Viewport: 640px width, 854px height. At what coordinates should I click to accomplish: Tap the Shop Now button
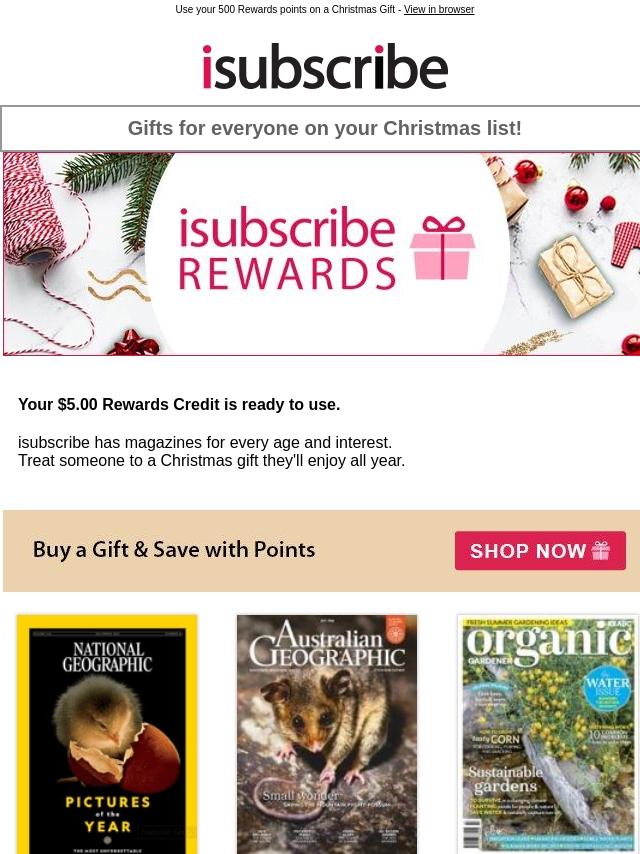coord(540,551)
